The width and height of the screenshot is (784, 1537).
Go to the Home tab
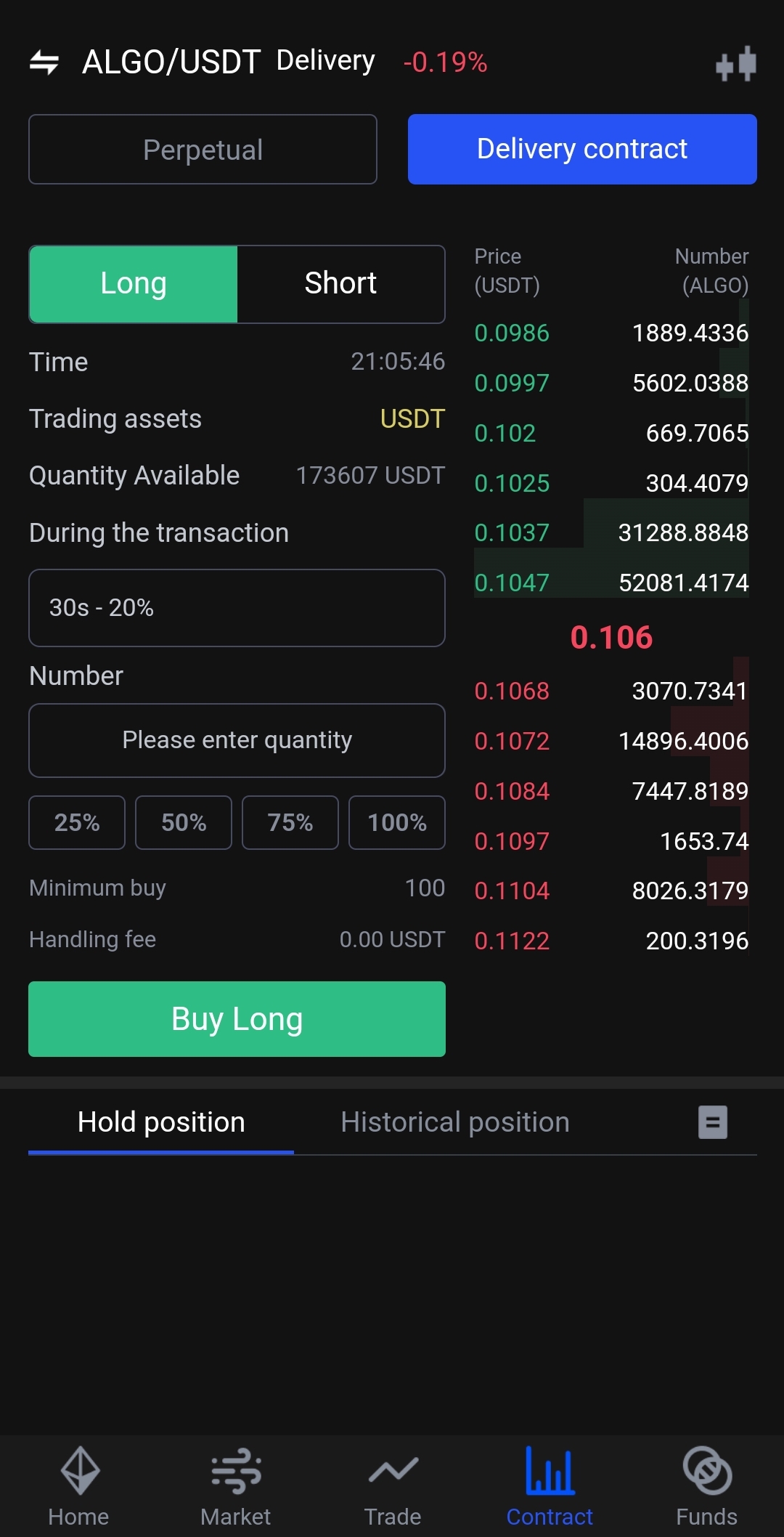click(x=78, y=1486)
